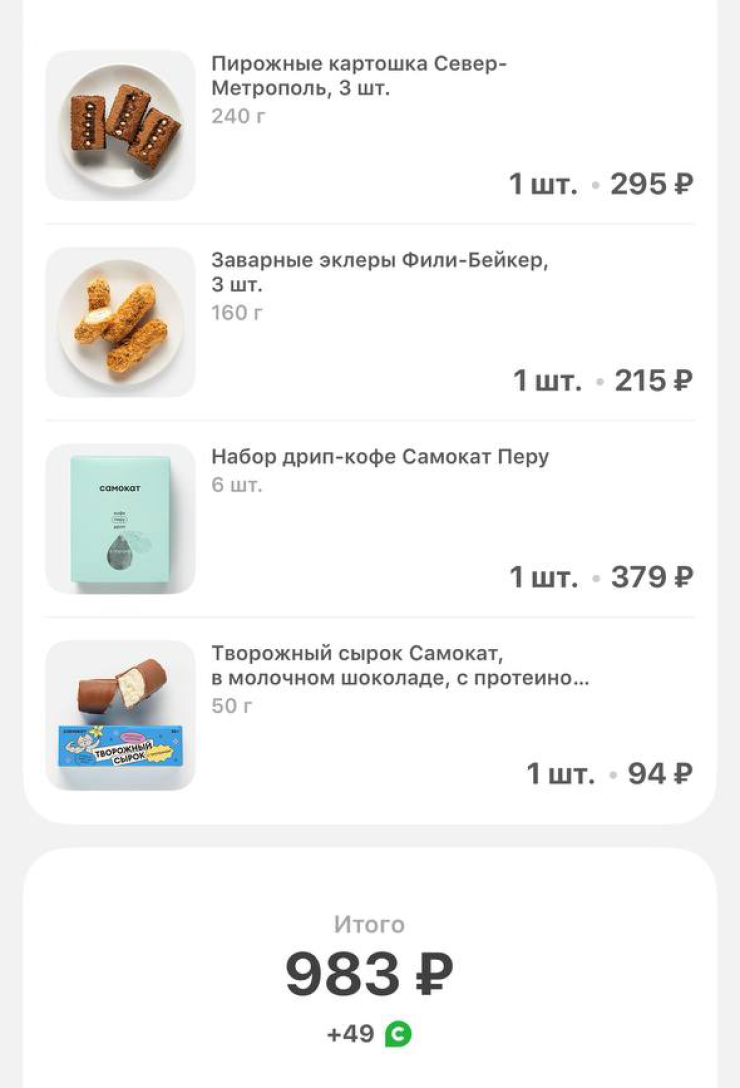Viewport: 740px width, 1088px height.
Task: Click 1 шт. beside the drip coffee price
Action: tap(545, 576)
